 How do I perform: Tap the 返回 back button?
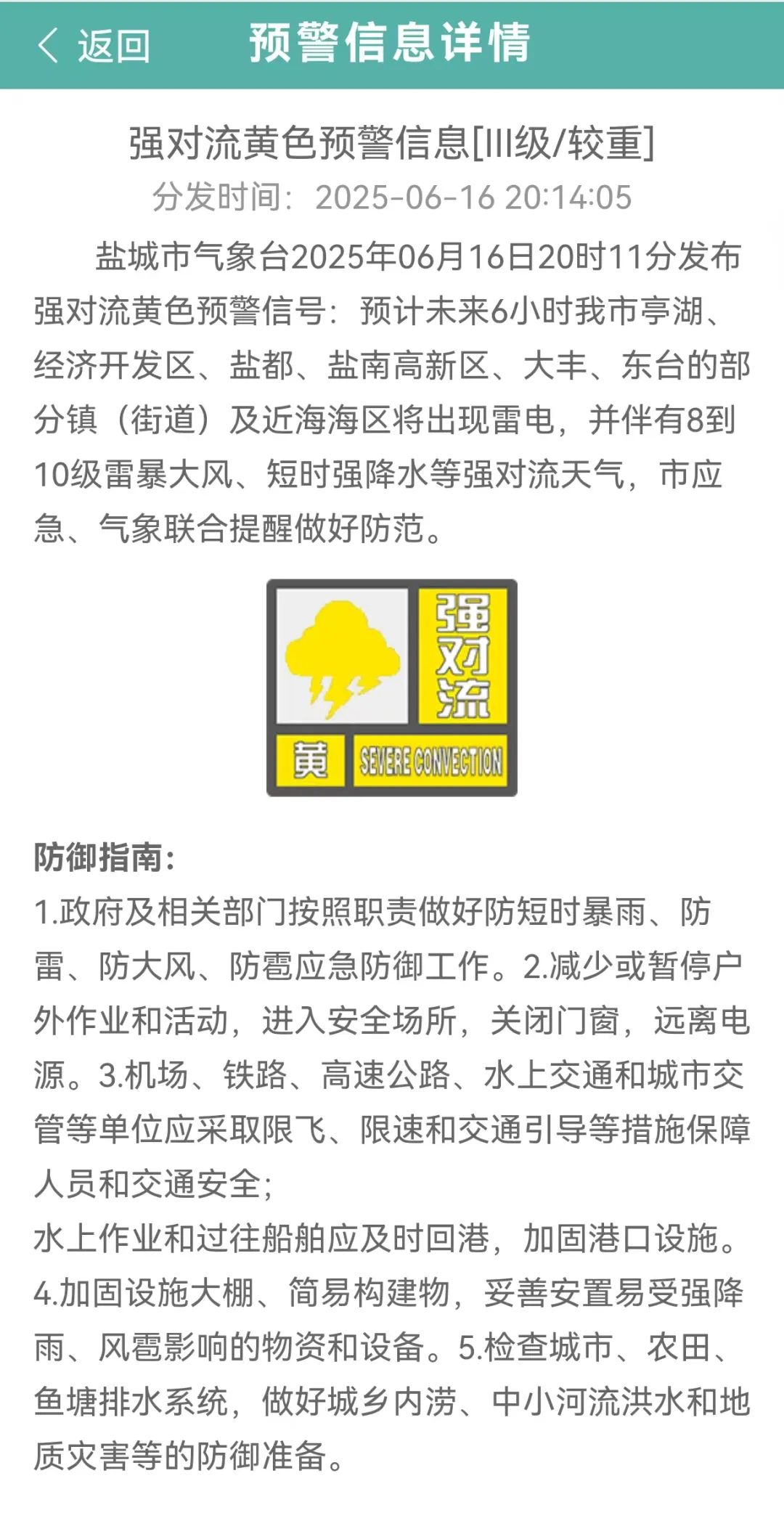93,46
